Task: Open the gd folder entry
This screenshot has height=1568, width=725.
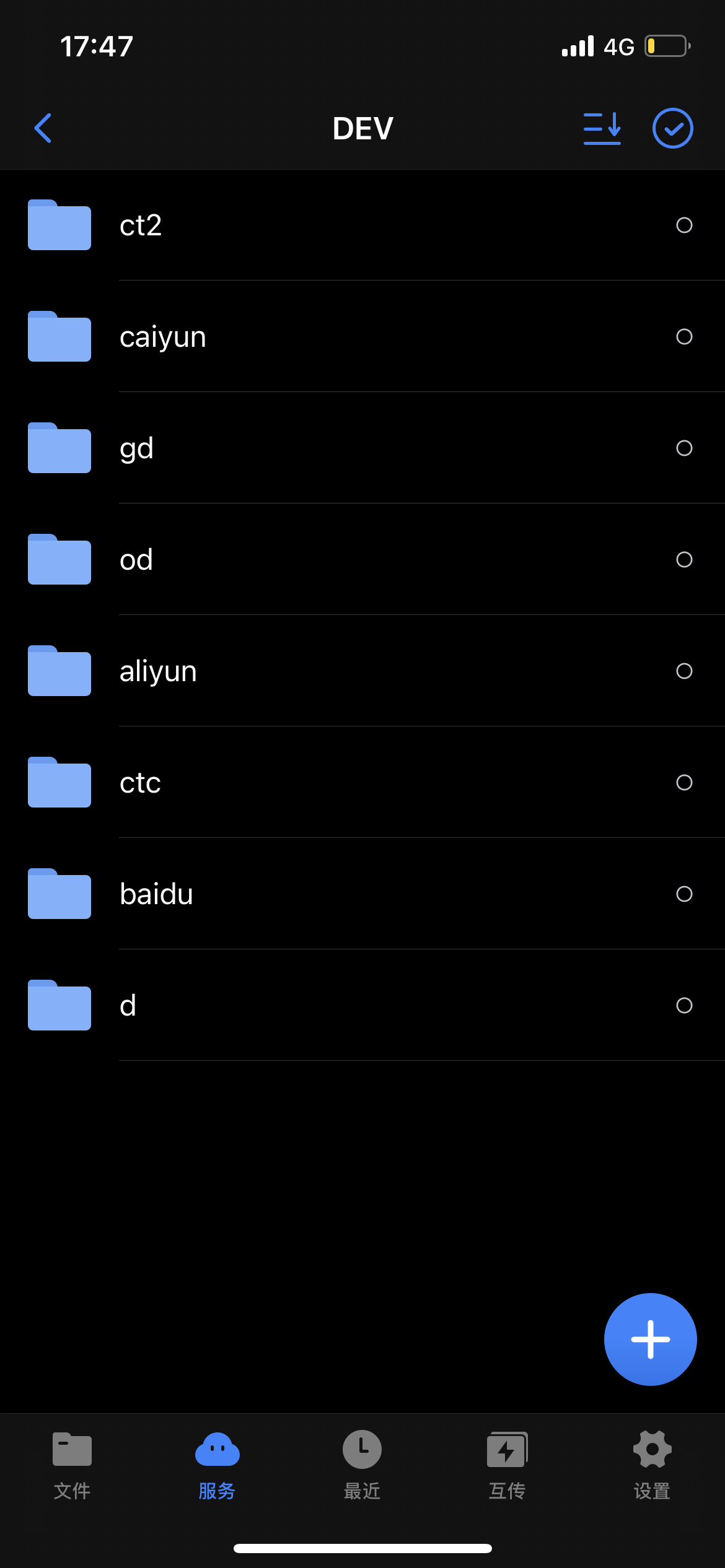Action: click(248, 448)
